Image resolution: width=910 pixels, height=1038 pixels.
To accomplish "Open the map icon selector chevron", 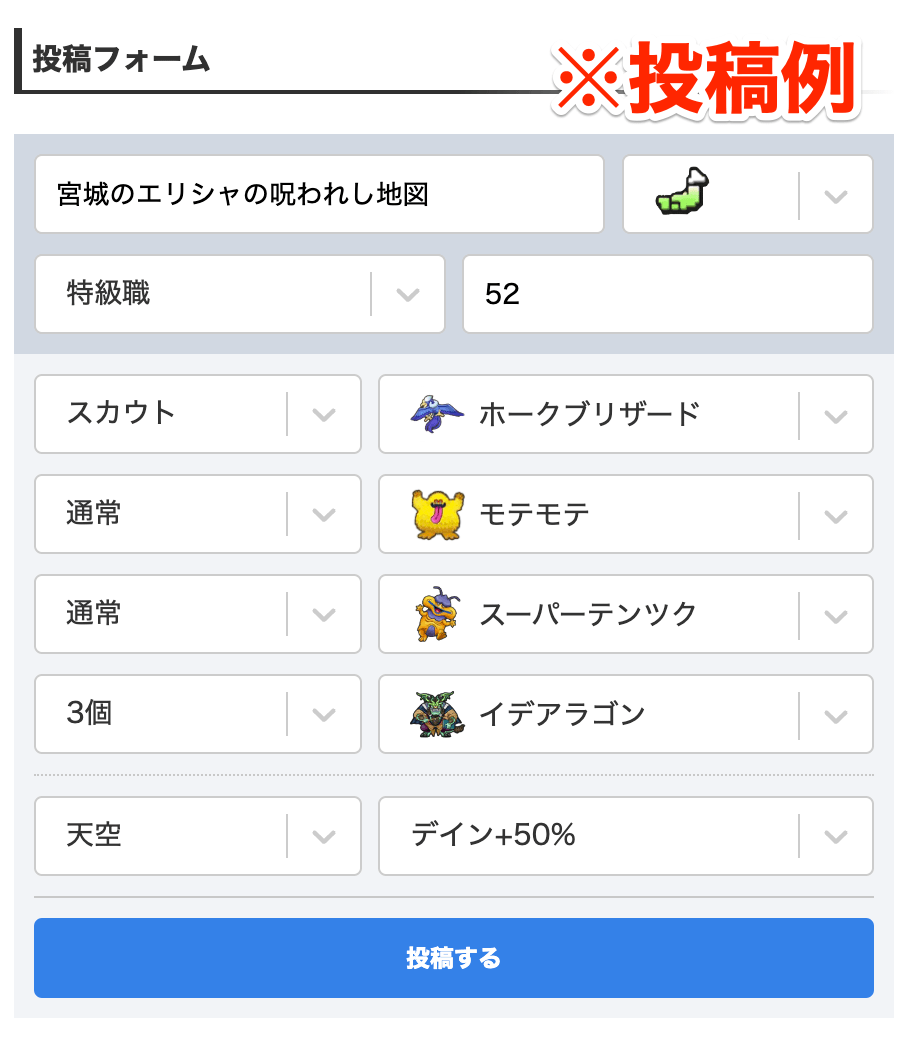I will point(834,194).
